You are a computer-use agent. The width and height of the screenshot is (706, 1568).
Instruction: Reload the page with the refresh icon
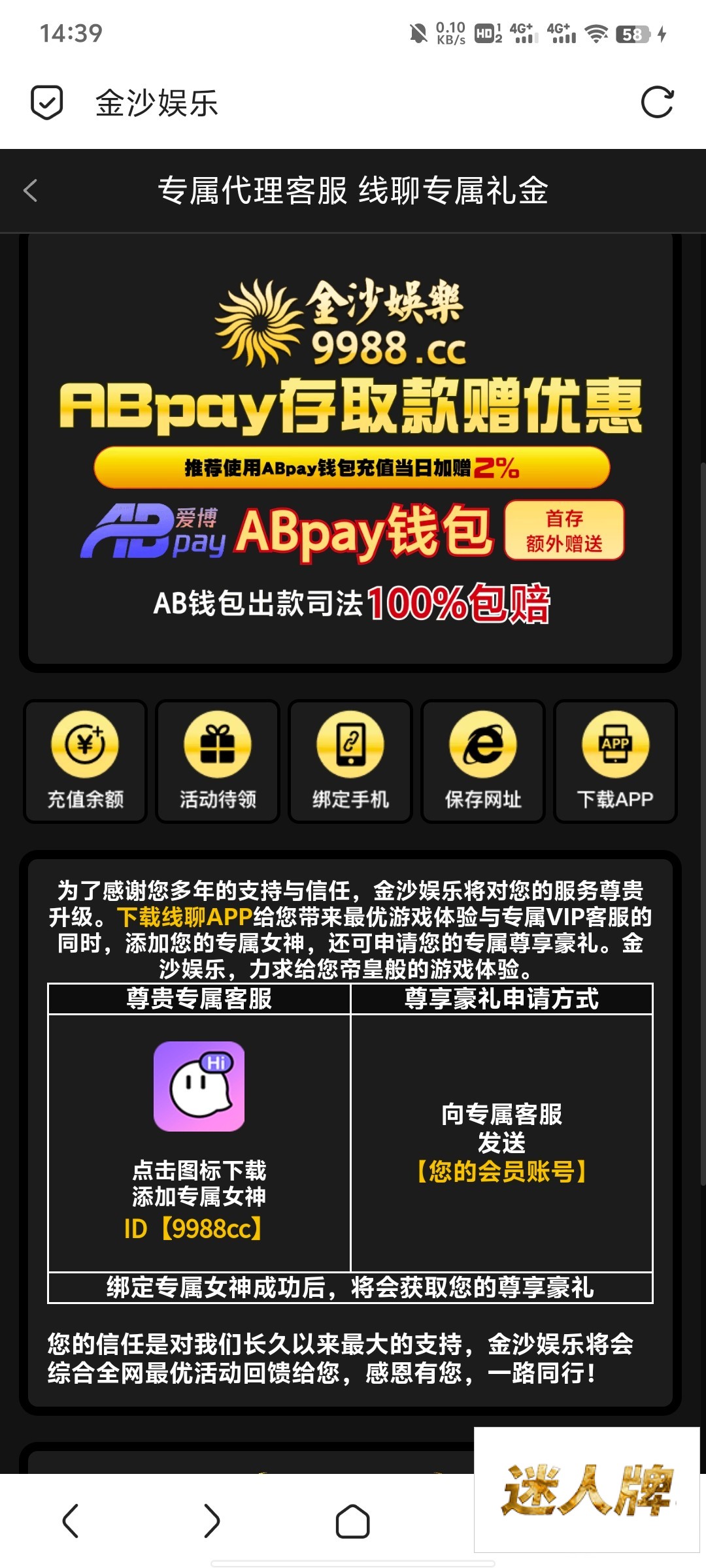click(657, 103)
